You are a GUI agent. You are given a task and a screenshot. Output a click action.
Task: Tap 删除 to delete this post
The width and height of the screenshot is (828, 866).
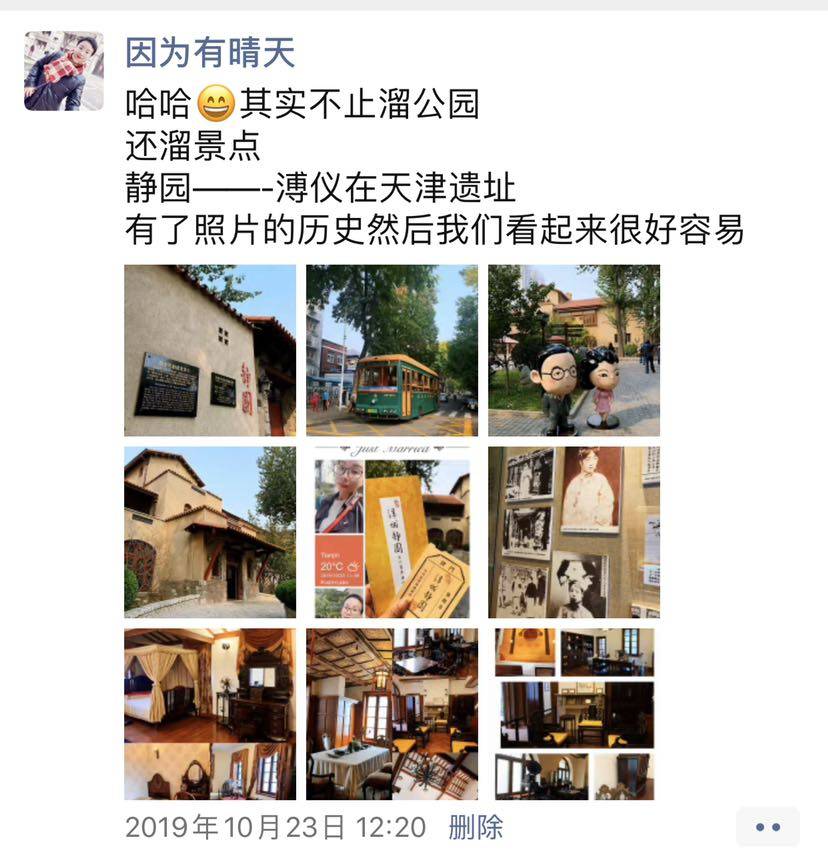pos(475,827)
